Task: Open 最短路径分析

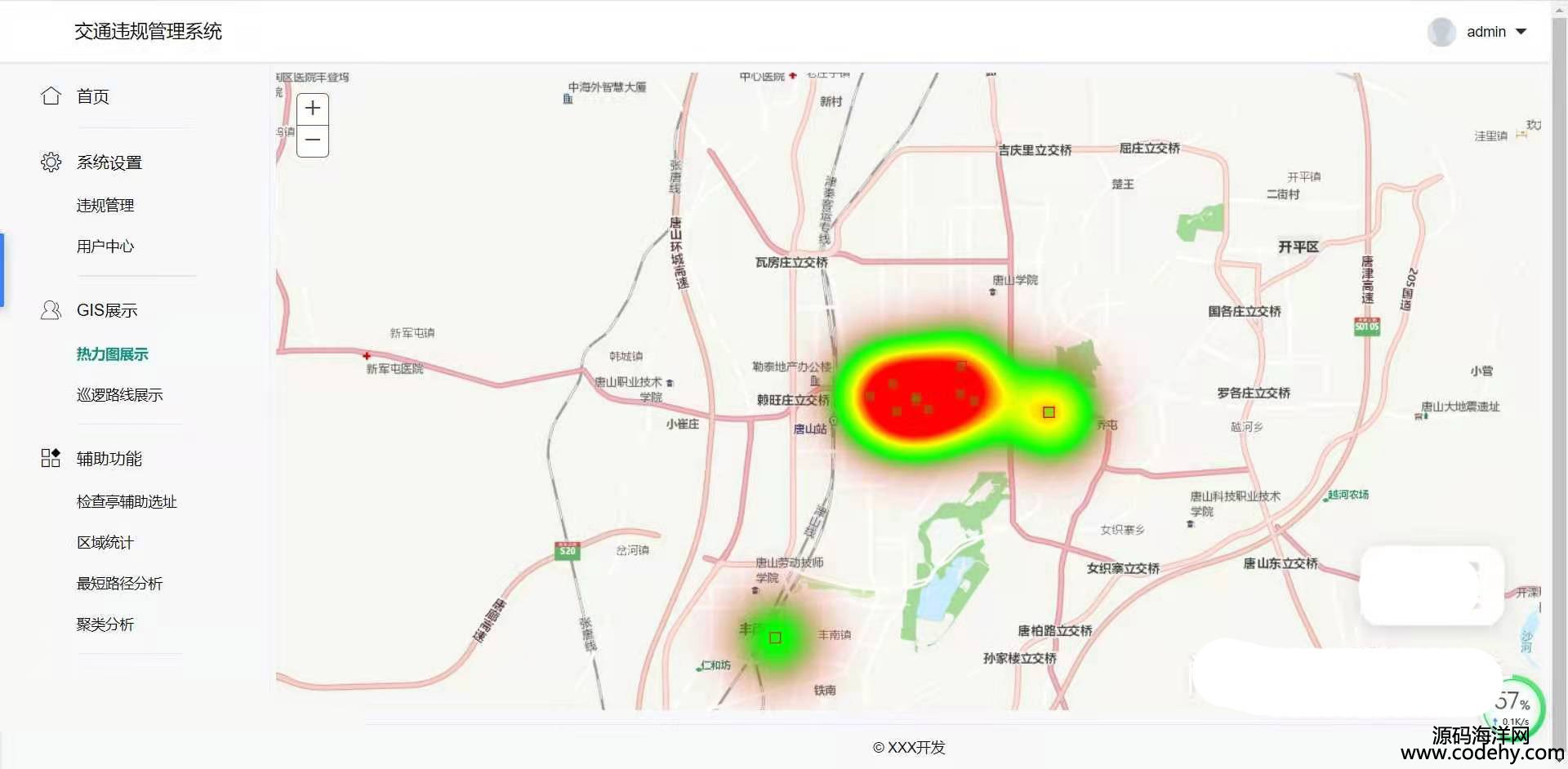Action: 120,584
